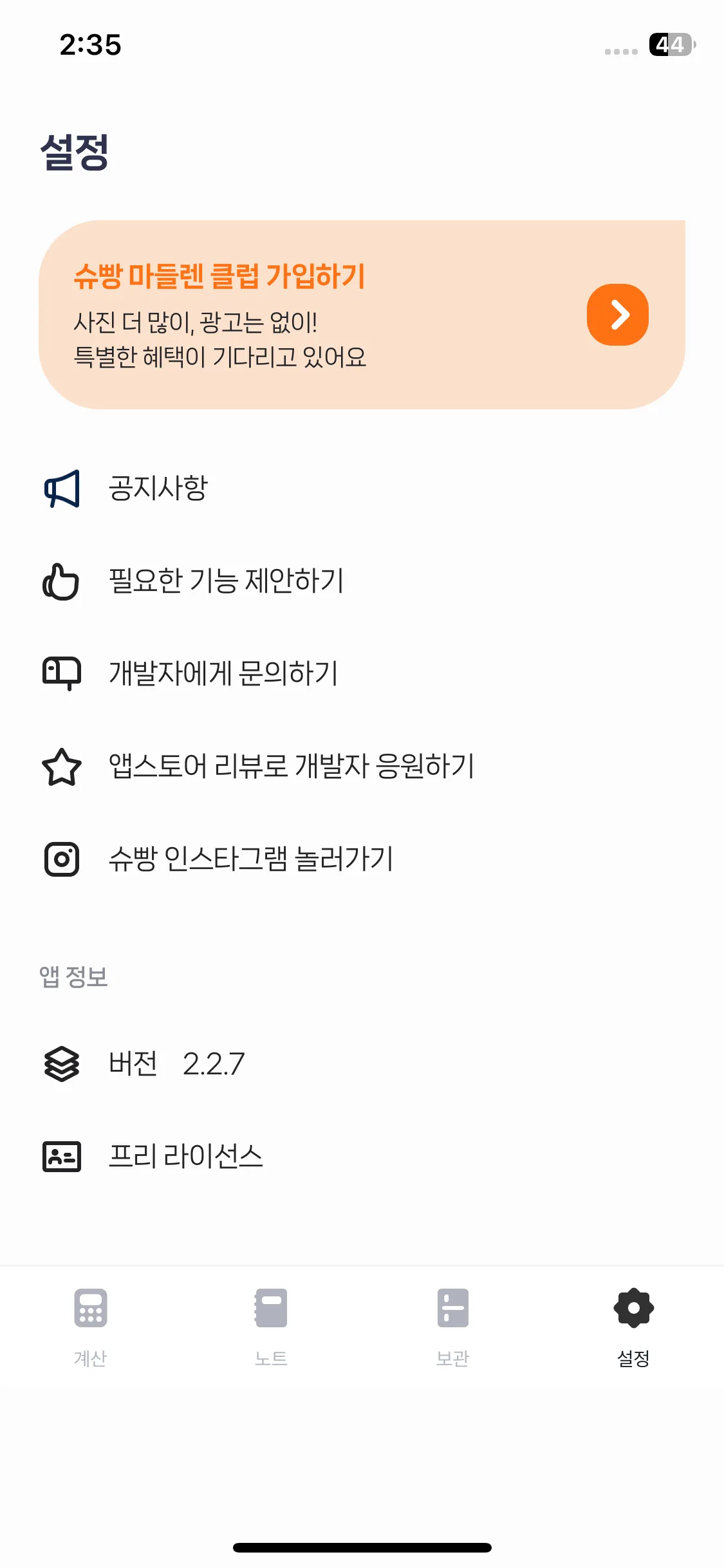Select 개발자에게 문의하기
Image resolution: width=724 pixels, height=1568 pixels.
224,673
